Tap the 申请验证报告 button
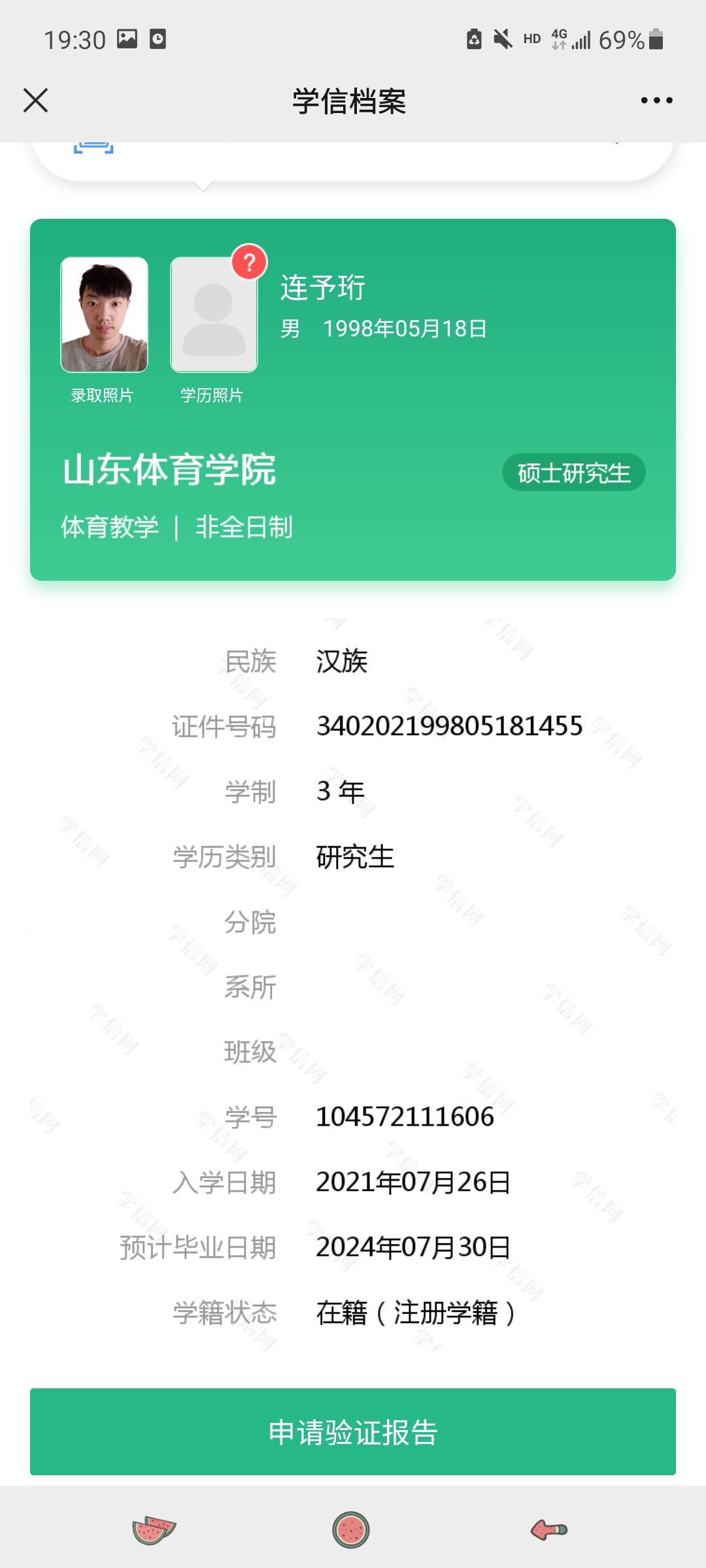This screenshot has height=1568, width=706. pyautogui.click(x=353, y=1432)
